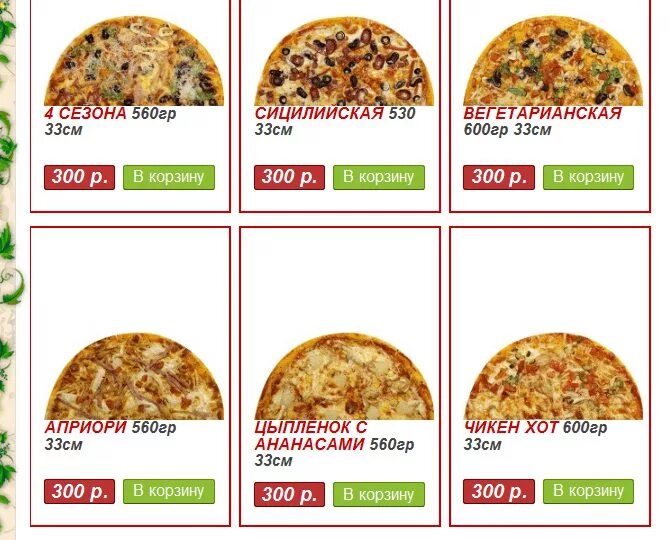View the Априори pizza picture
The width and height of the screenshot is (669, 540).
[x=134, y=380]
